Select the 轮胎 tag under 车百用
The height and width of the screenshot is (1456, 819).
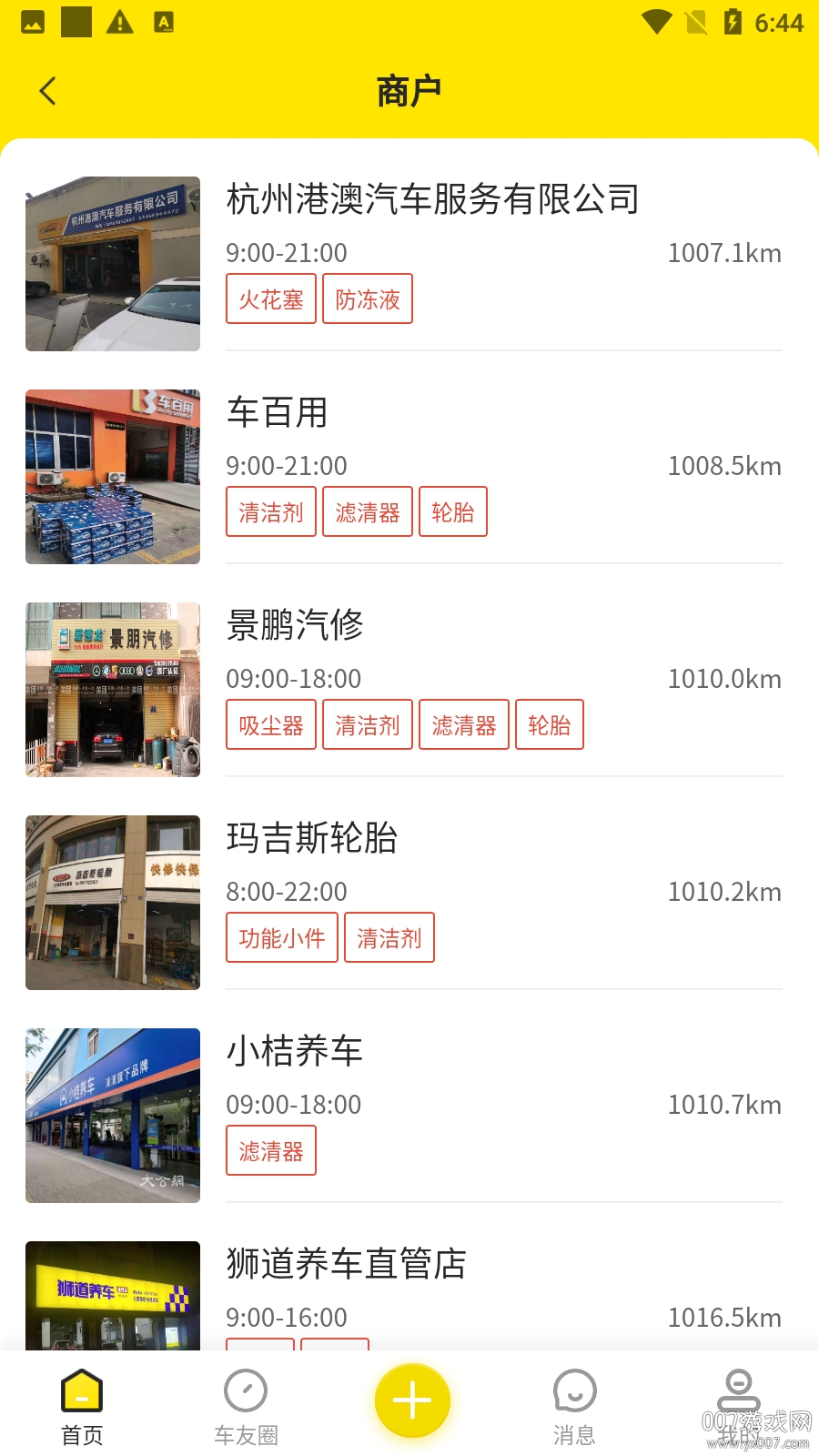[x=453, y=511]
